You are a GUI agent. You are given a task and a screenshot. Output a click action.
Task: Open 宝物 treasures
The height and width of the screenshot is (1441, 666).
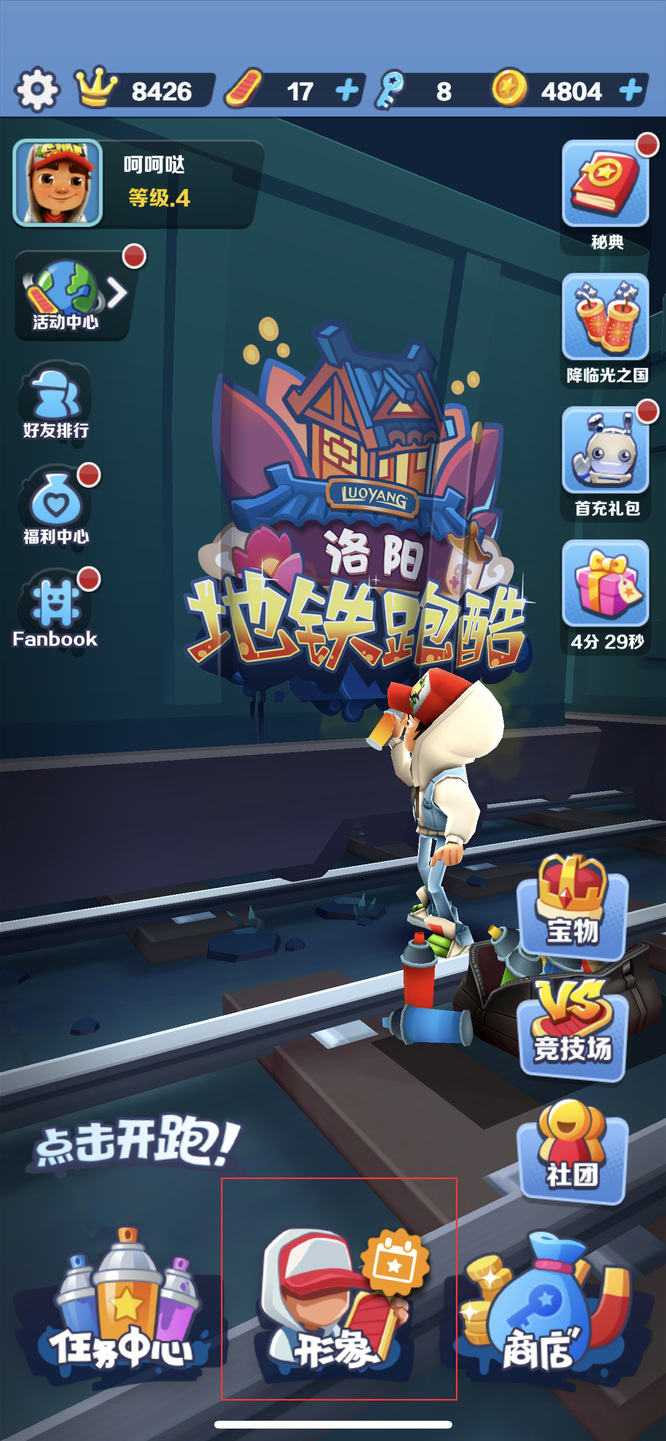(x=572, y=906)
